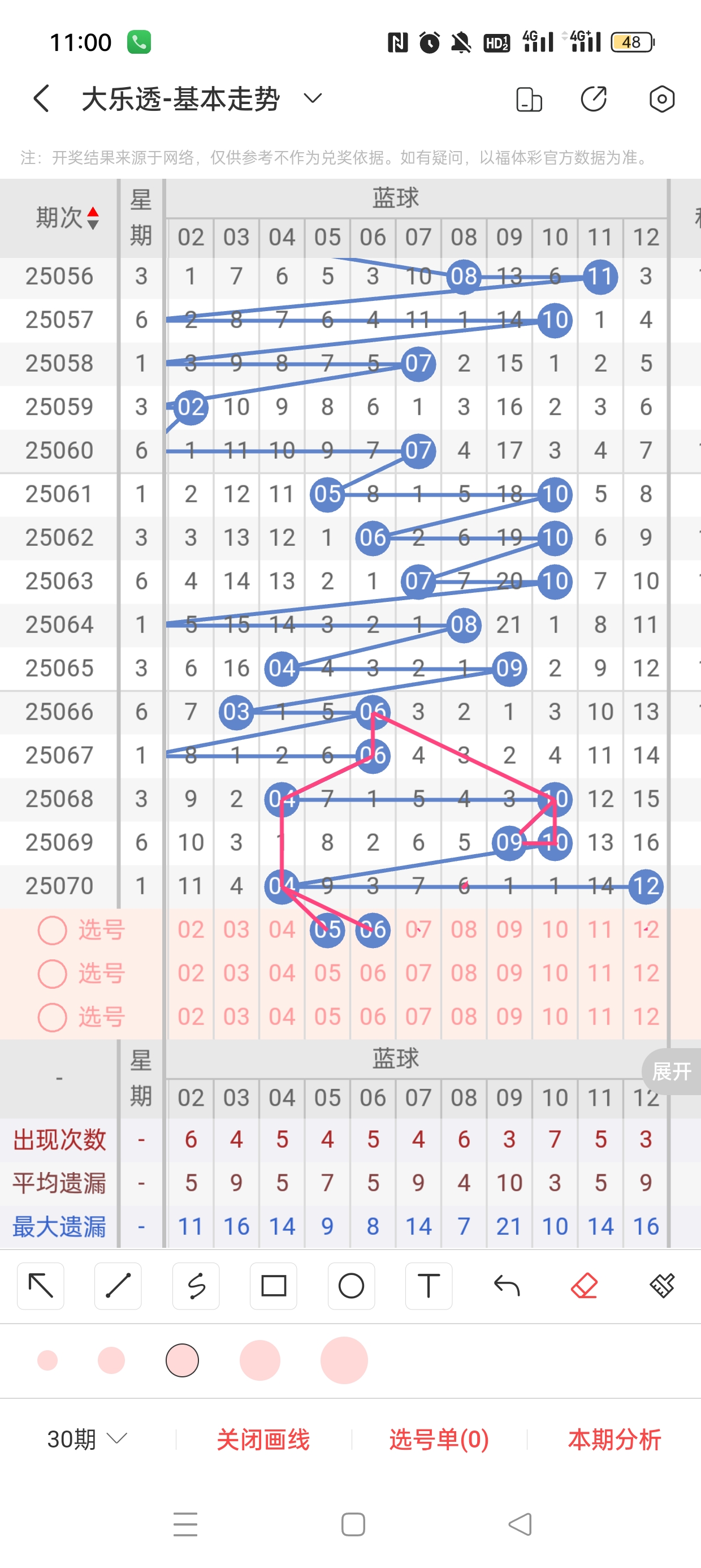Tap 展开 to expand the statistics

[x=672, y=1071]
